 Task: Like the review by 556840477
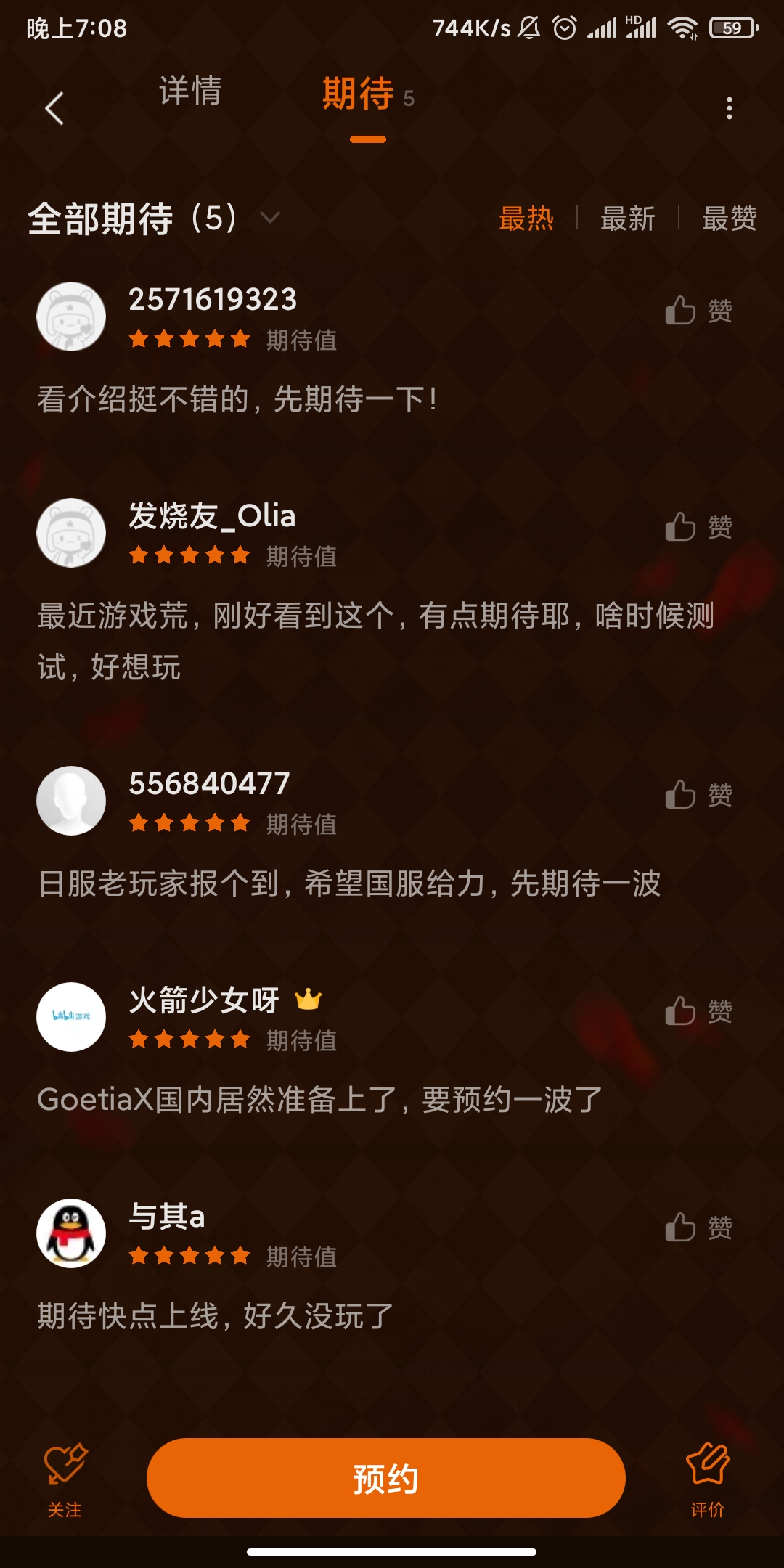point(698,795)
